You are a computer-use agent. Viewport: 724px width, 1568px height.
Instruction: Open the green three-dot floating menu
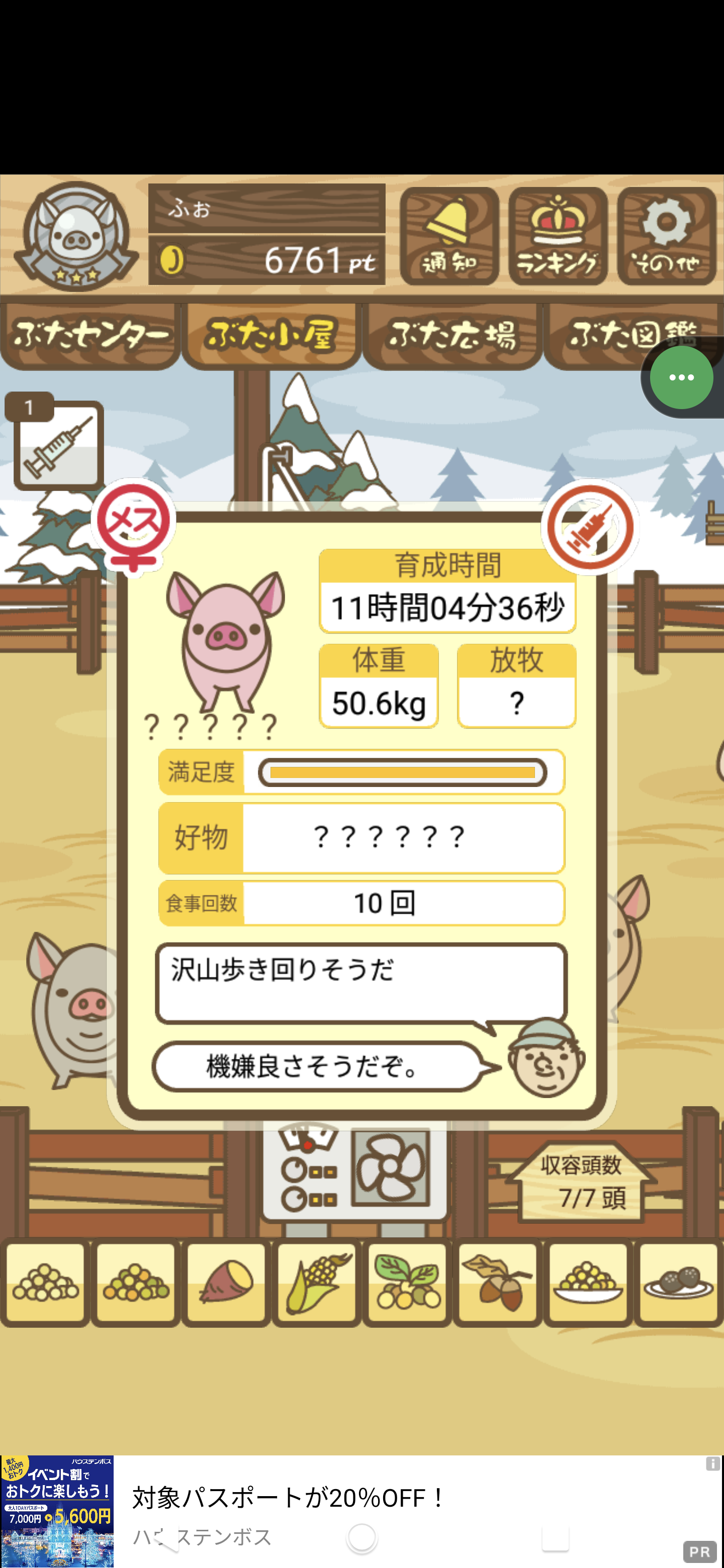(x=681, y=378)
